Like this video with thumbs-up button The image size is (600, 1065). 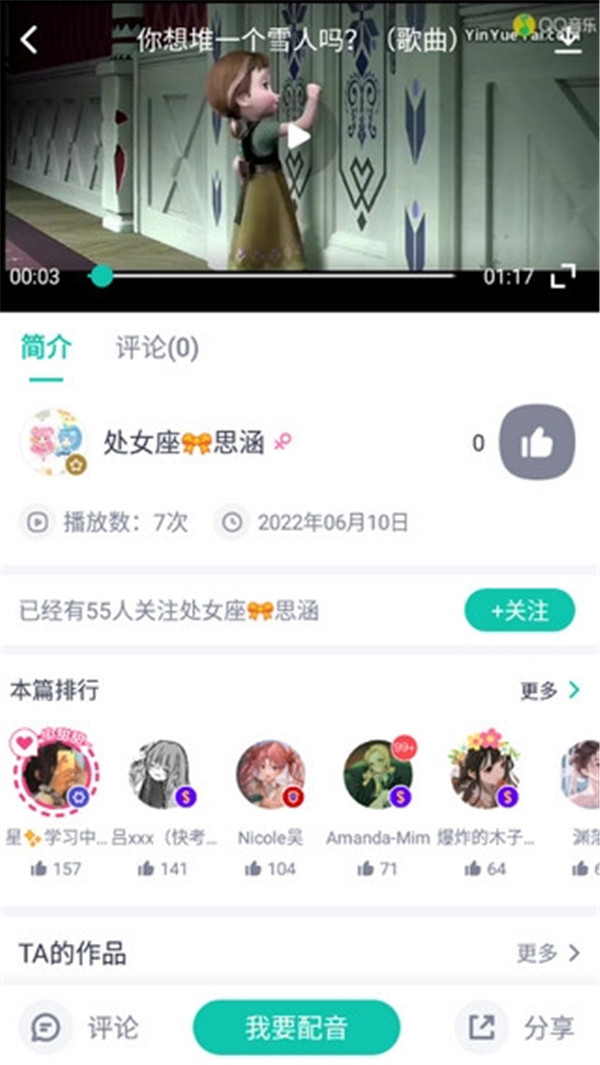[x=537, y=443]
